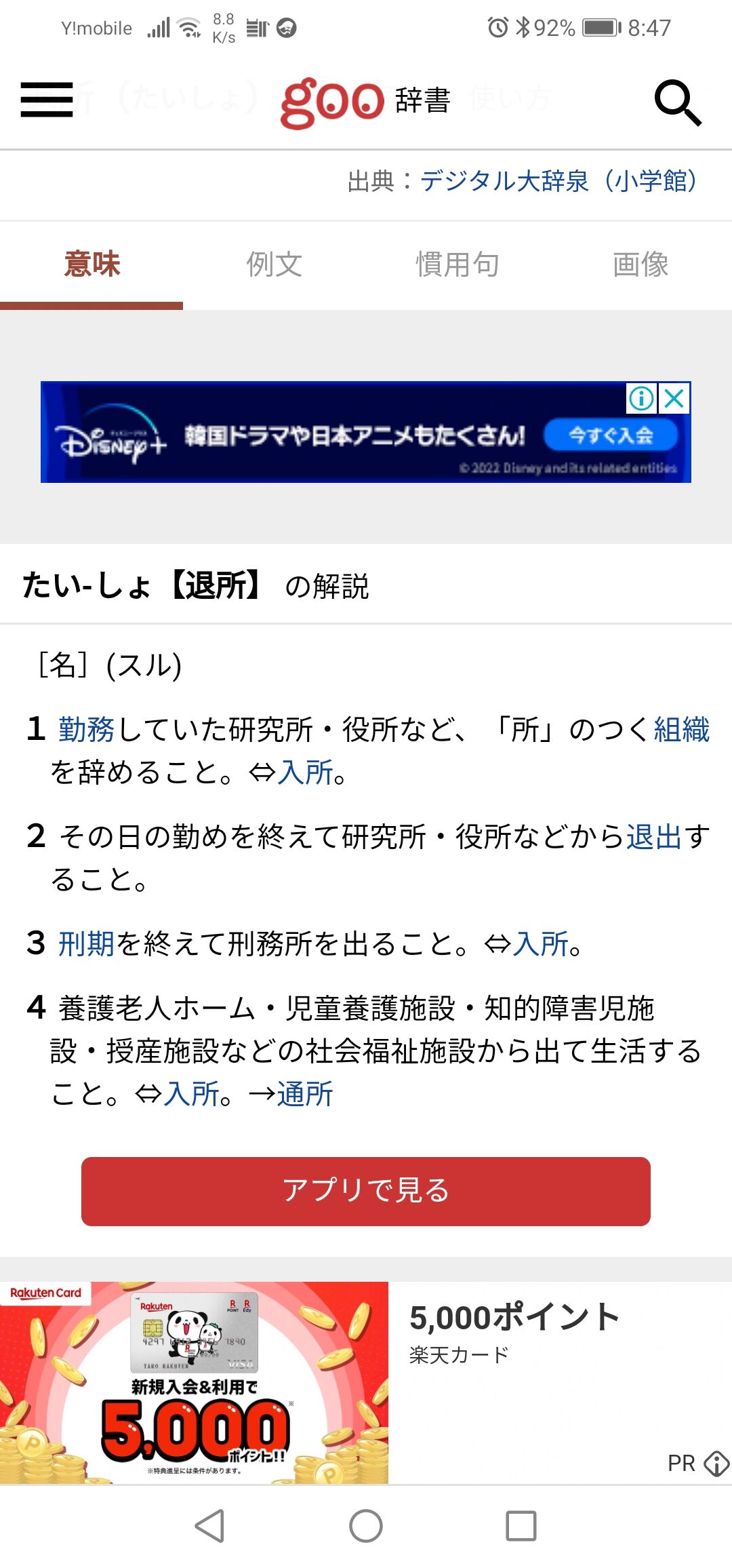The image size is (732, 1568).
Task: Open the 通所 related-word link
Action: (305, 1094)
